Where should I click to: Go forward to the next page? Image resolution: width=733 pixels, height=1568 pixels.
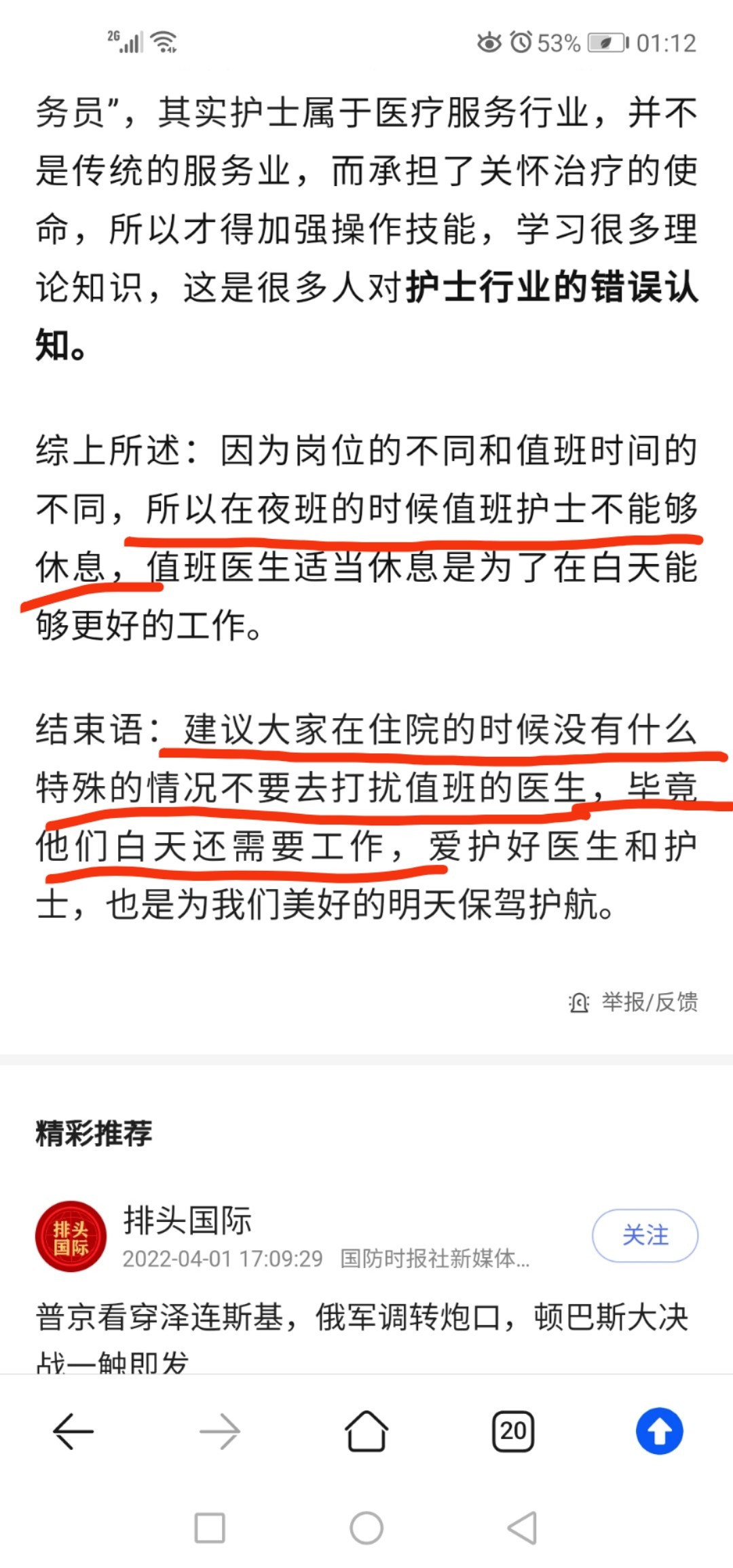coord(220,1431)
